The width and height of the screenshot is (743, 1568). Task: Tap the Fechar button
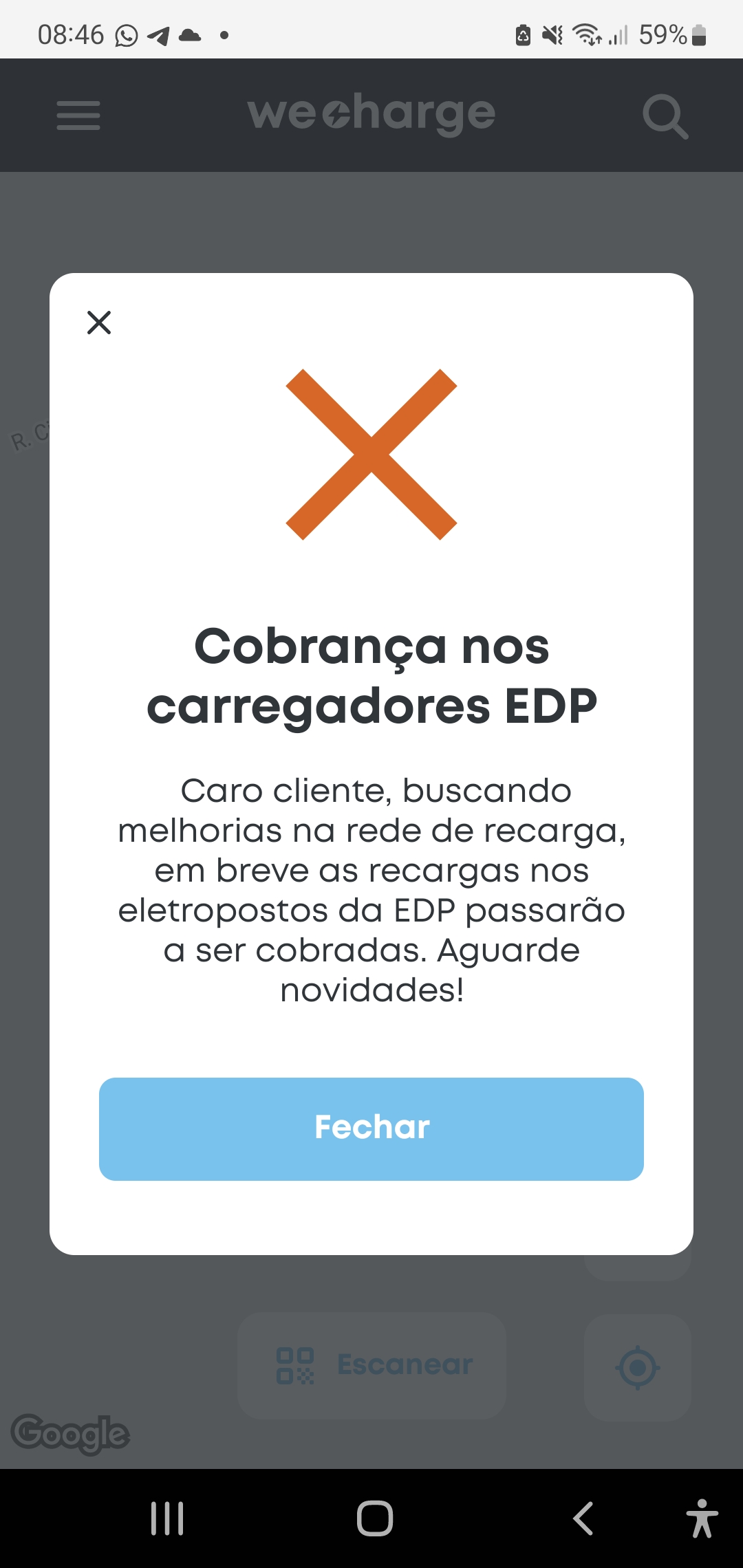pos(371,1129)
